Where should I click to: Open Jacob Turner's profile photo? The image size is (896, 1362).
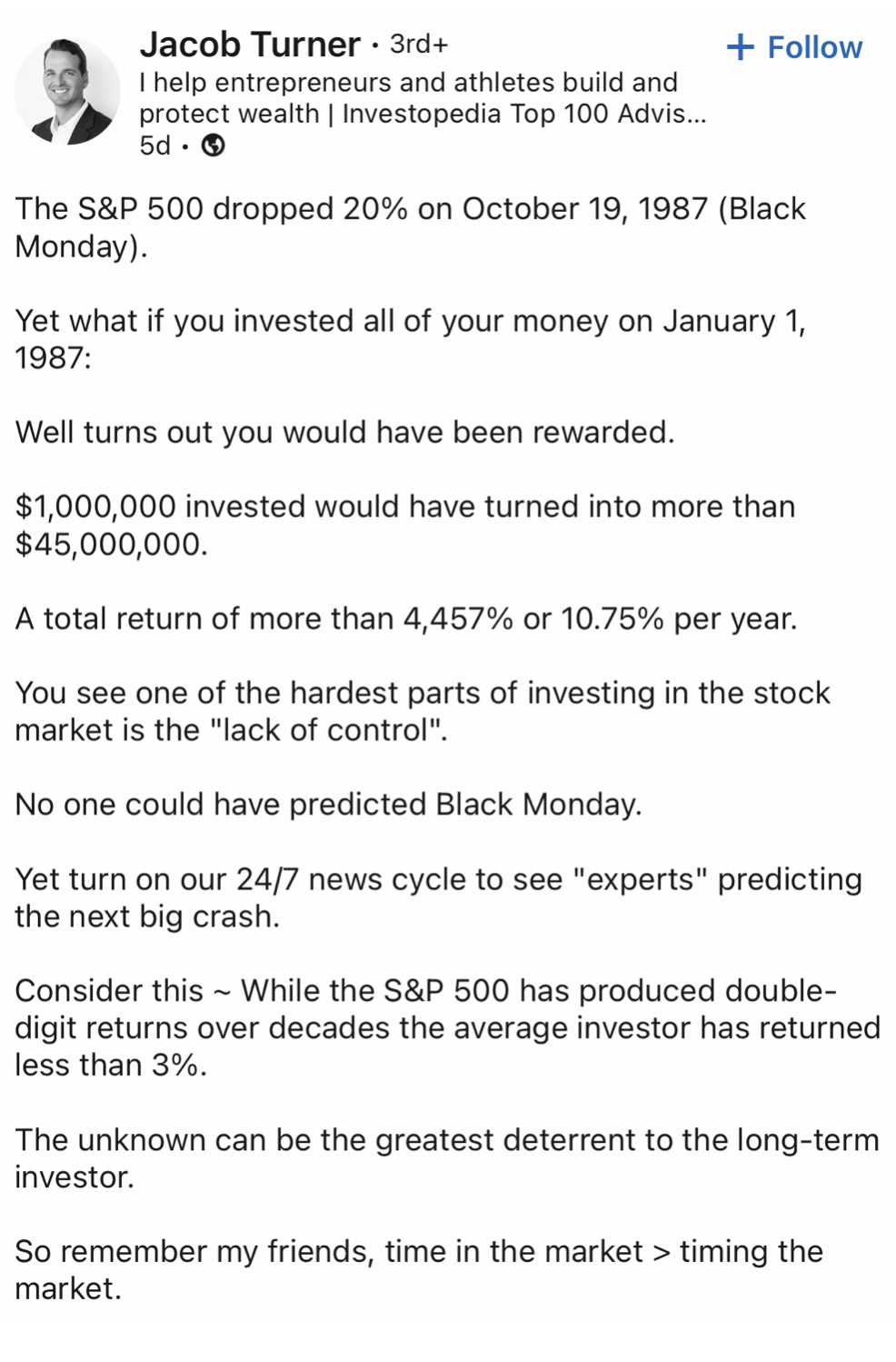(x=67, y=91)
